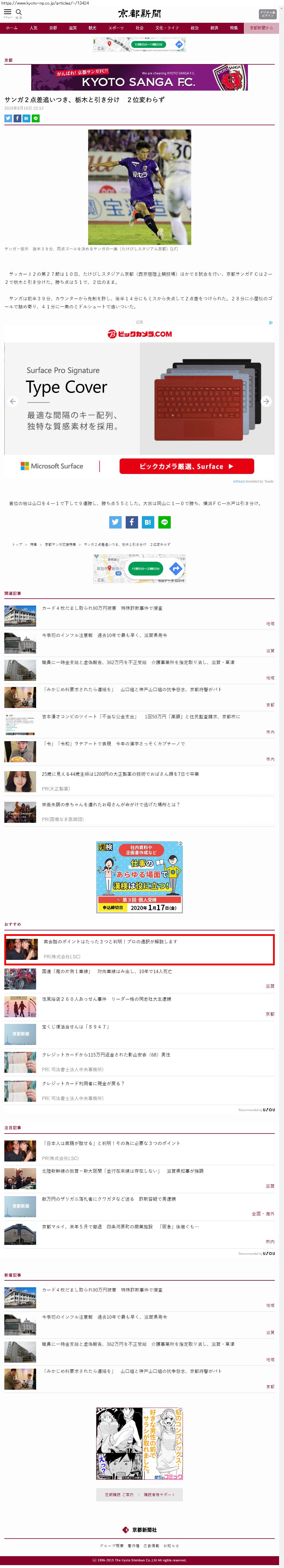
Task: Switch to the 滋賀 section tab
Action: (73, 28)
